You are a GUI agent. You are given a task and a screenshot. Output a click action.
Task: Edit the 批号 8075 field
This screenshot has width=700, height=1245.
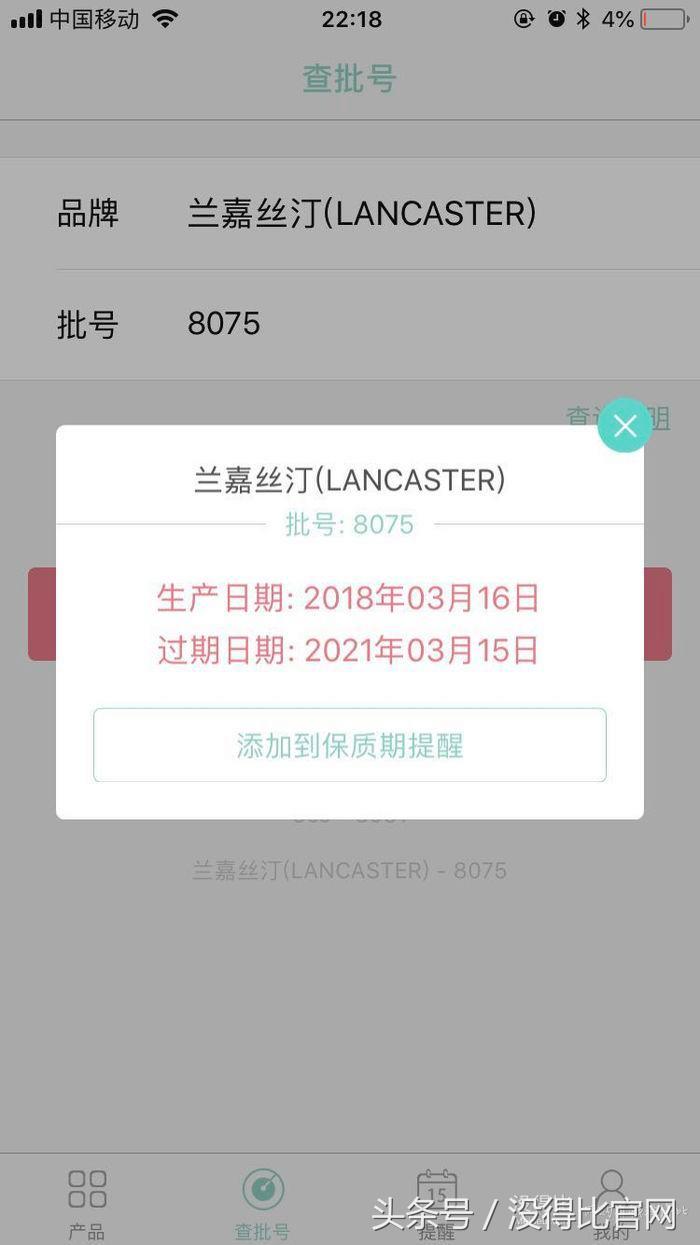tap(360, 324)
